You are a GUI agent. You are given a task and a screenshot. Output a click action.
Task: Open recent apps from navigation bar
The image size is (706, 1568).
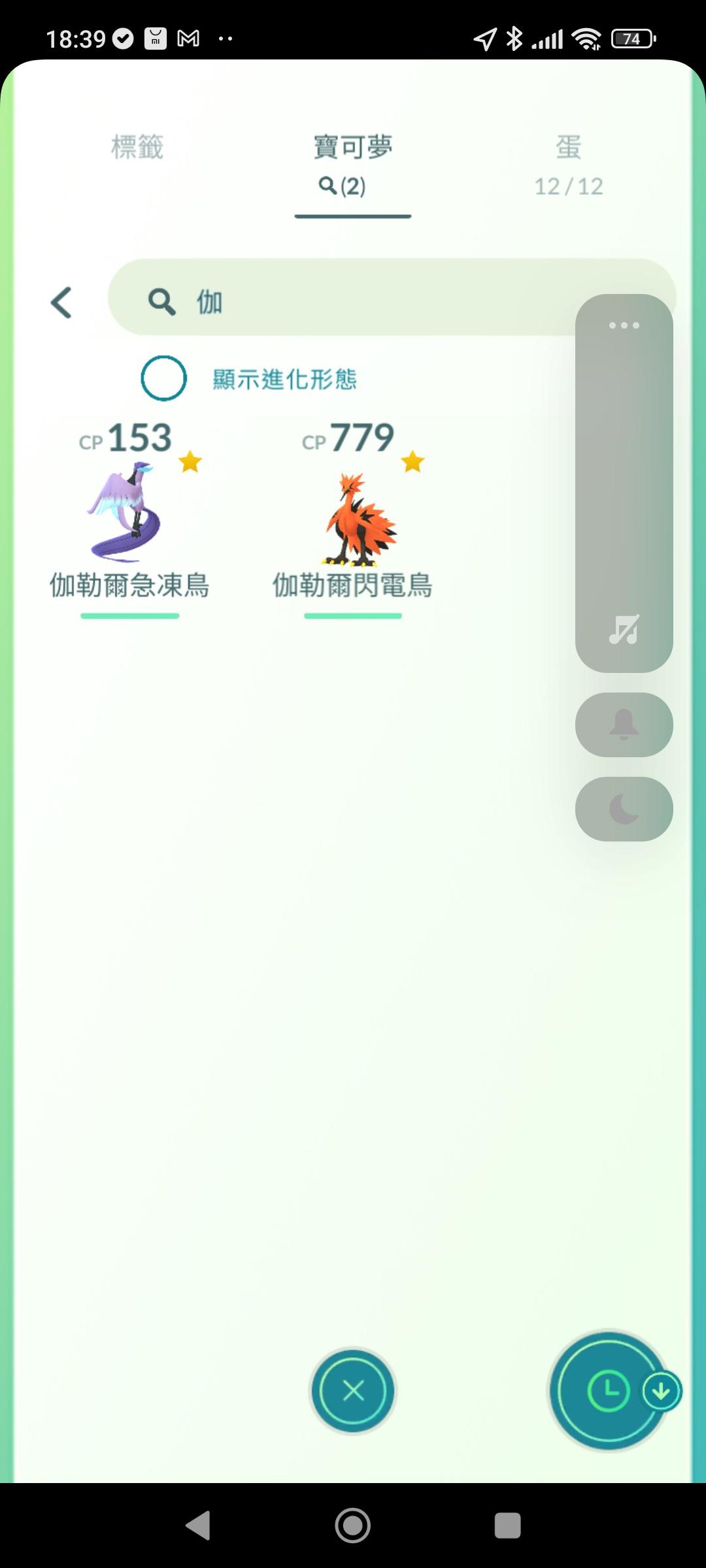tap(507, 1526)
